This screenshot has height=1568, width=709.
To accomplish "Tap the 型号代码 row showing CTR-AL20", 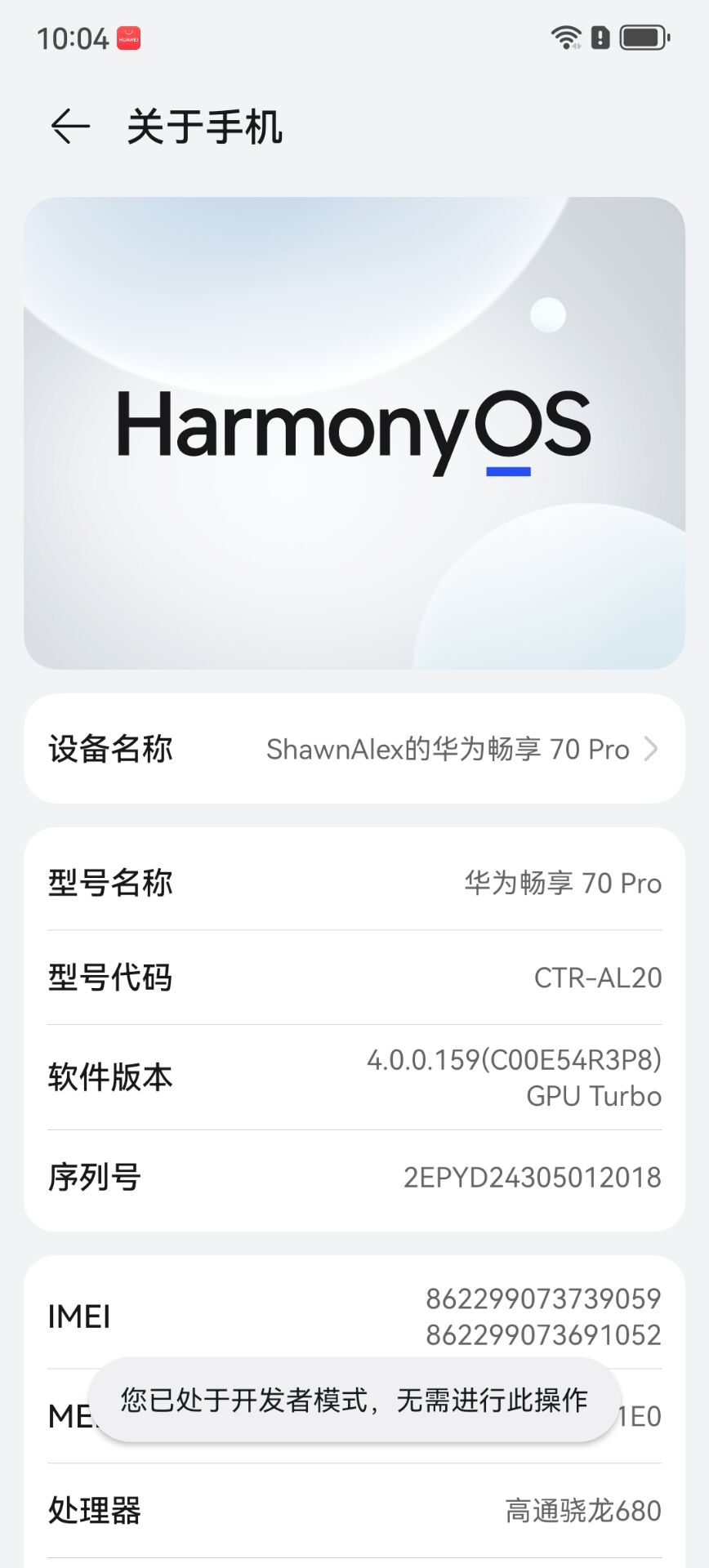I will pyautogui.click(x=354, y=978).
